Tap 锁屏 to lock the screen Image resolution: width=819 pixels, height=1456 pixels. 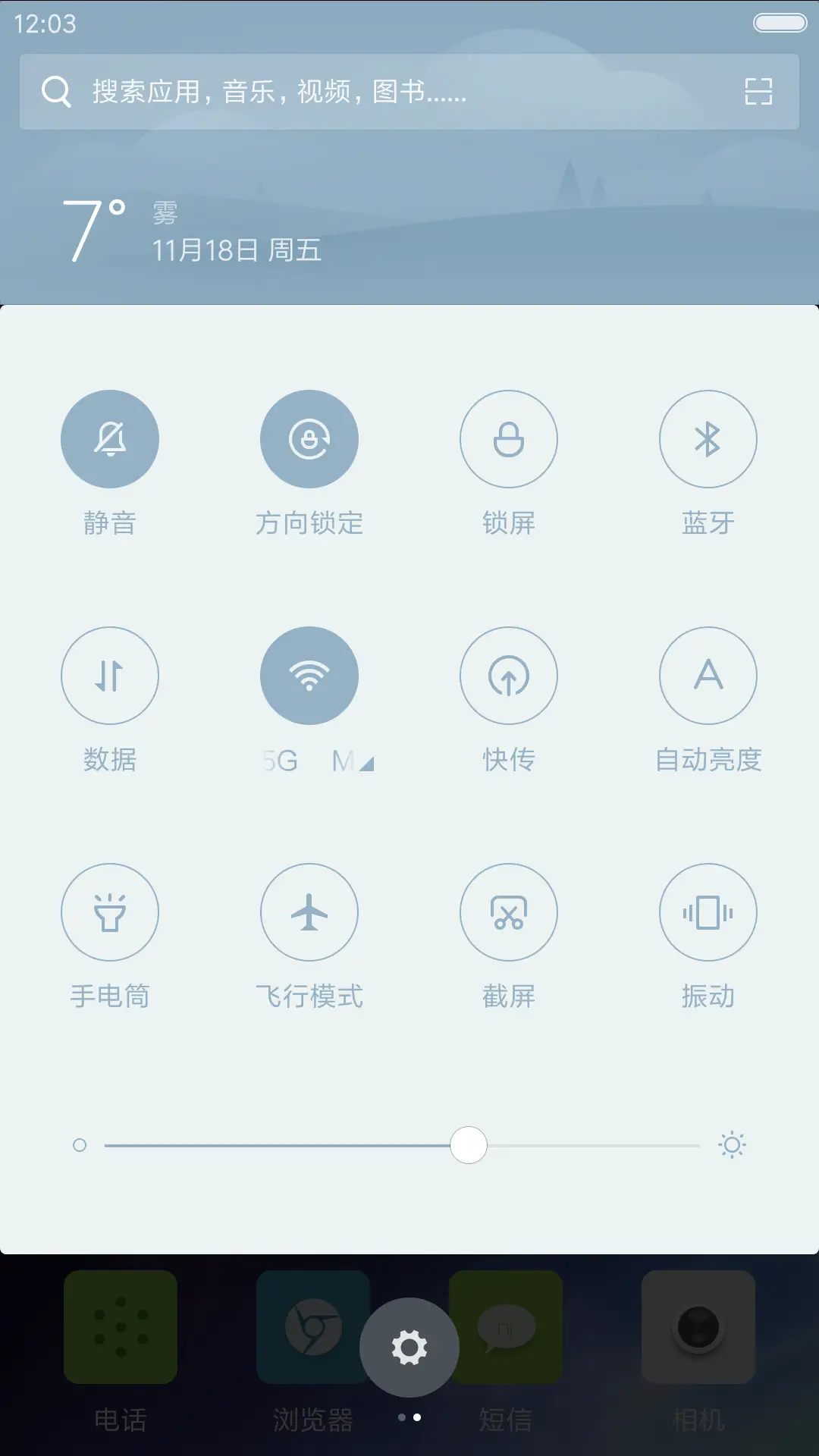[509, 439]
